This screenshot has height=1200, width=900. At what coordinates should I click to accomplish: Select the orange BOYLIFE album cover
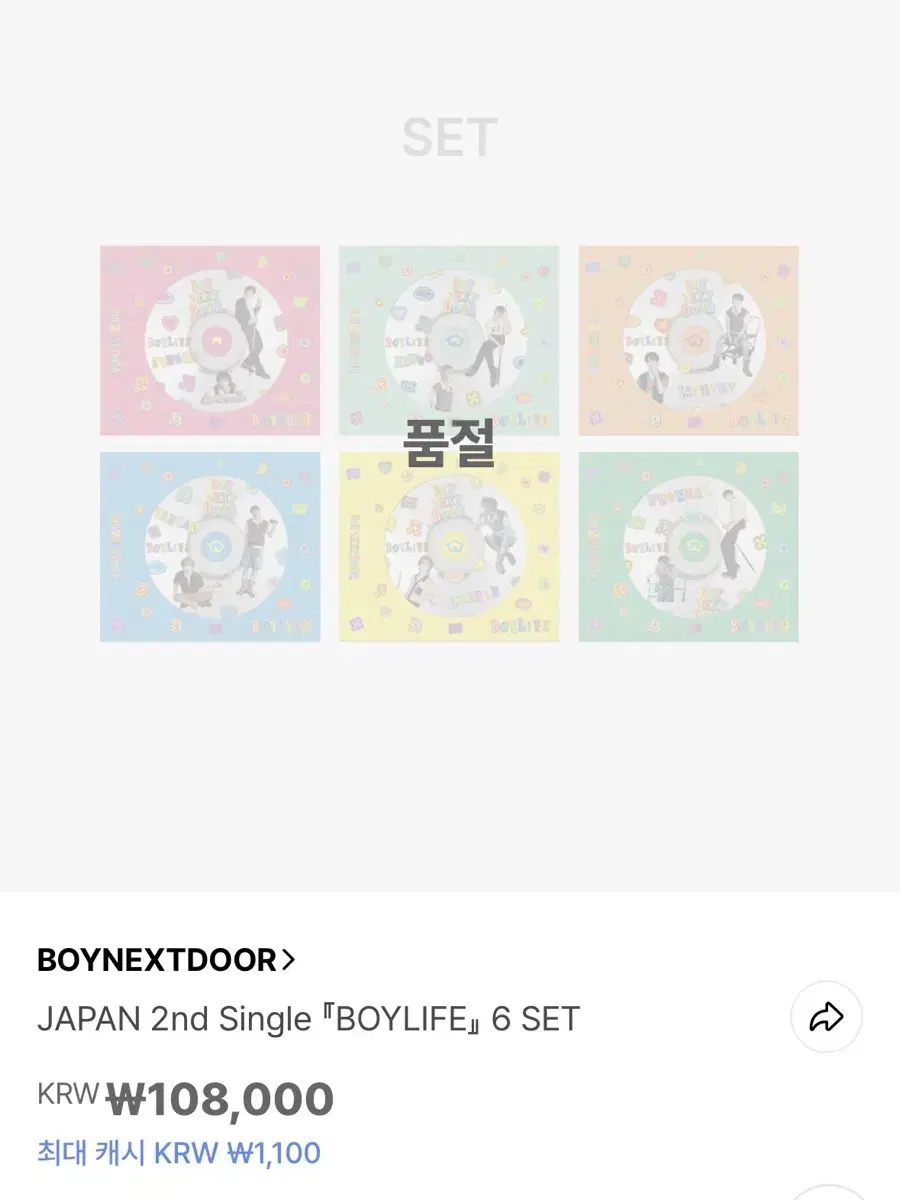(x=689, y=340)
